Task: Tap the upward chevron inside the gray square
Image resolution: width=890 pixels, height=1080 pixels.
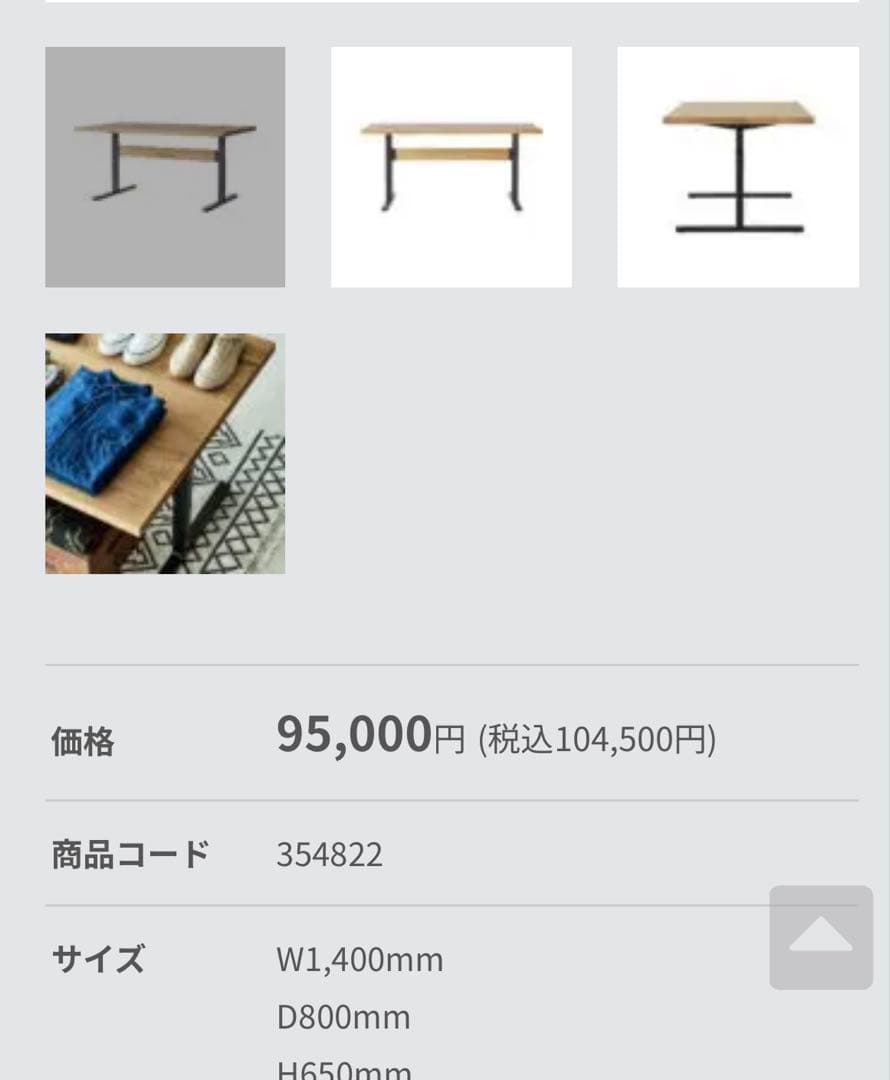Action: click(822, 936)
